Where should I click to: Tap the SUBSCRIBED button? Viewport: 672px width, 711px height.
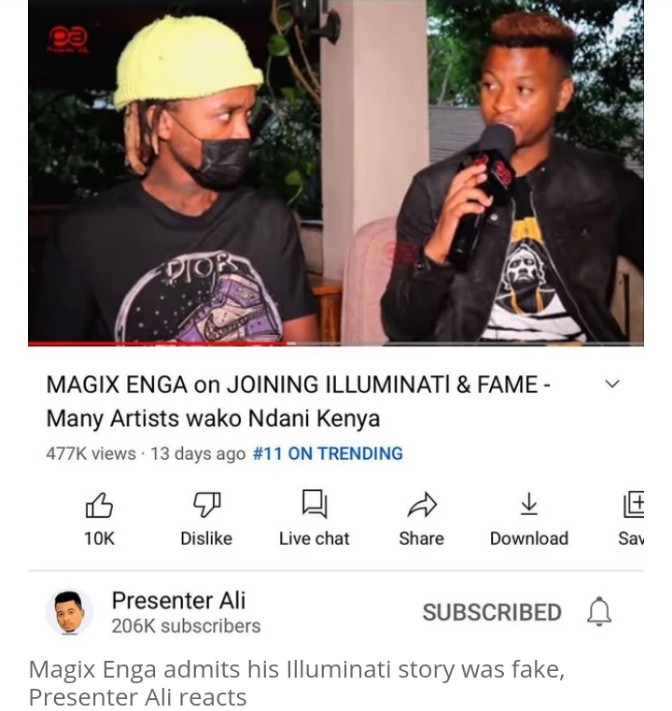coord(491,612)
